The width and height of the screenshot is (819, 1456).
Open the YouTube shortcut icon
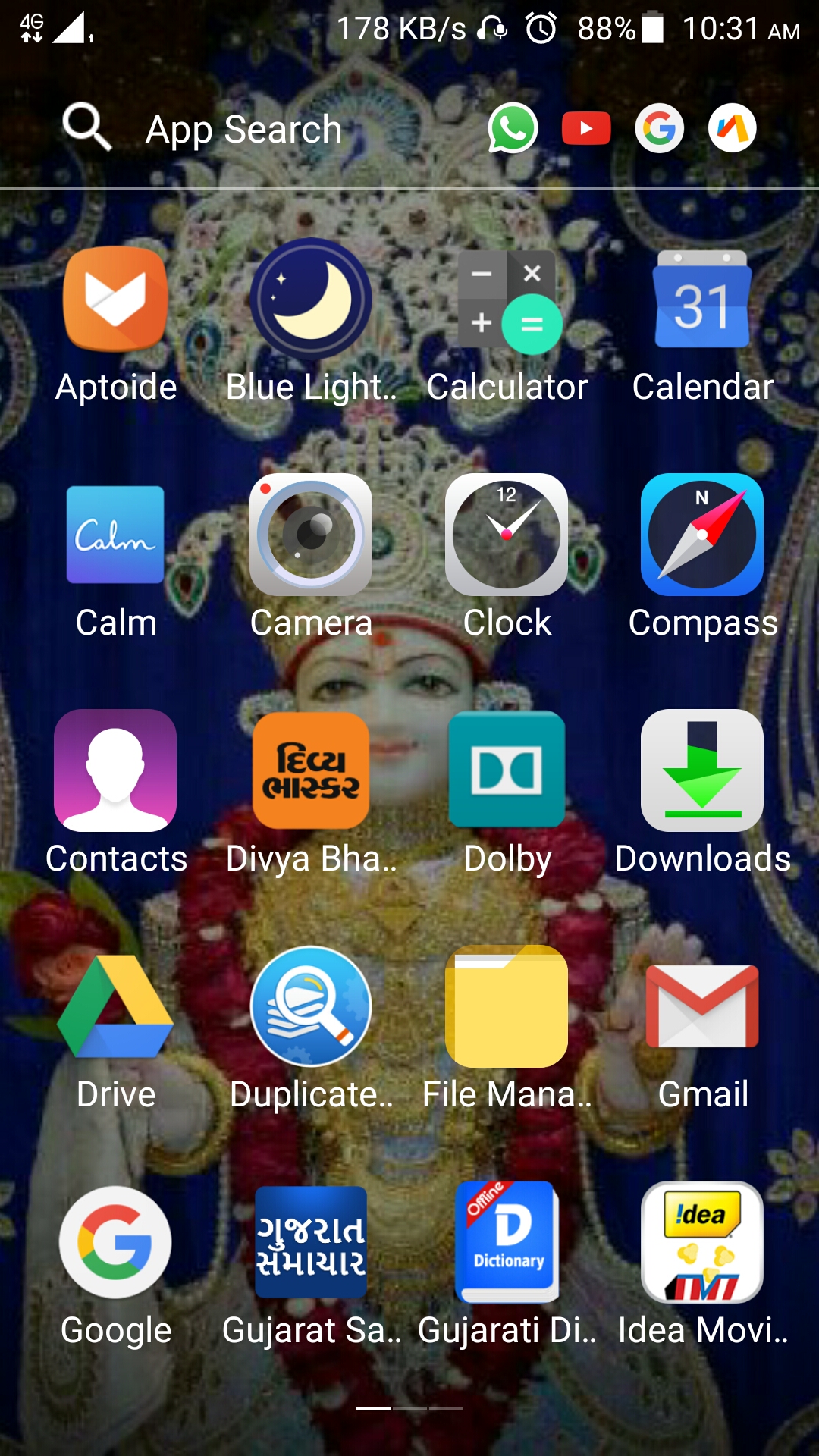click(585, 128)
